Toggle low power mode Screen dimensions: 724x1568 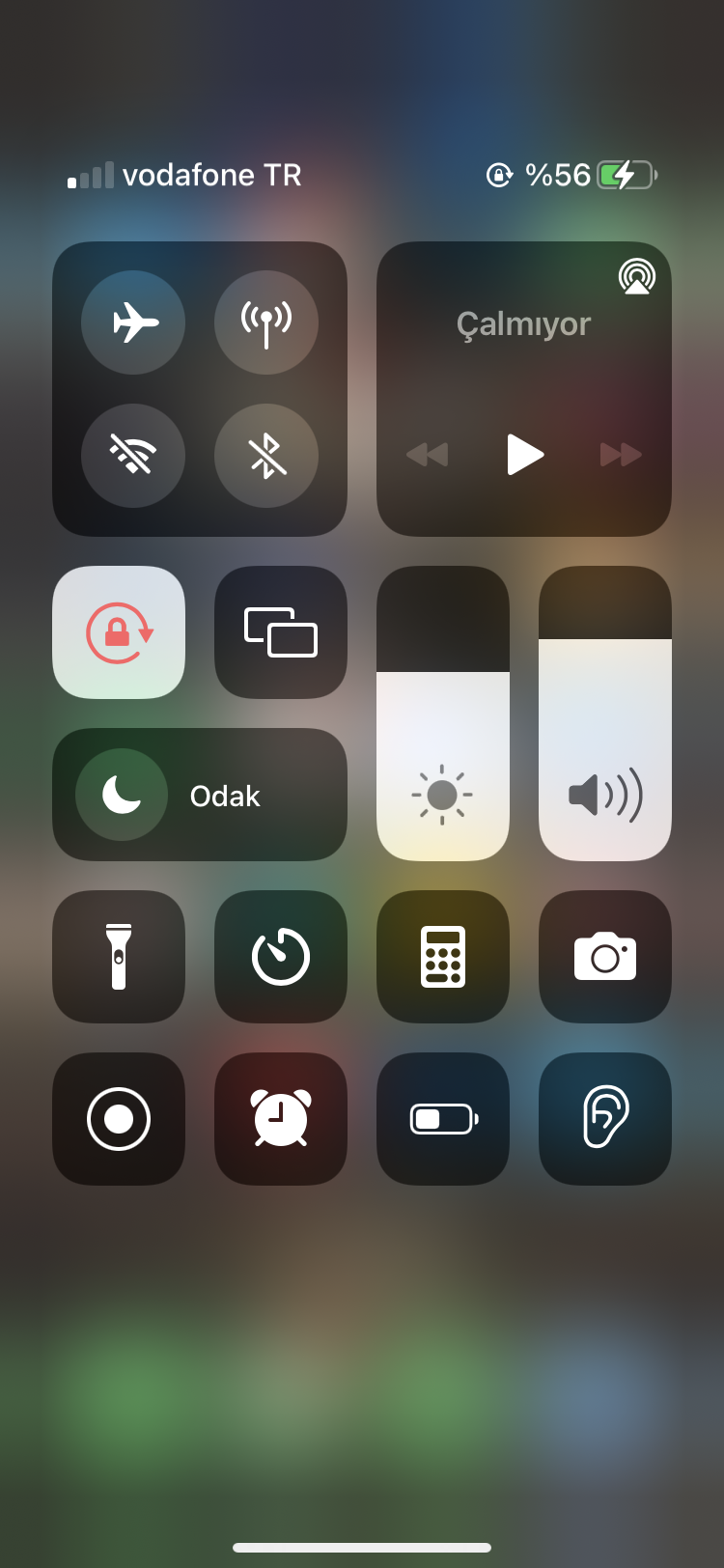point(443,1119)
